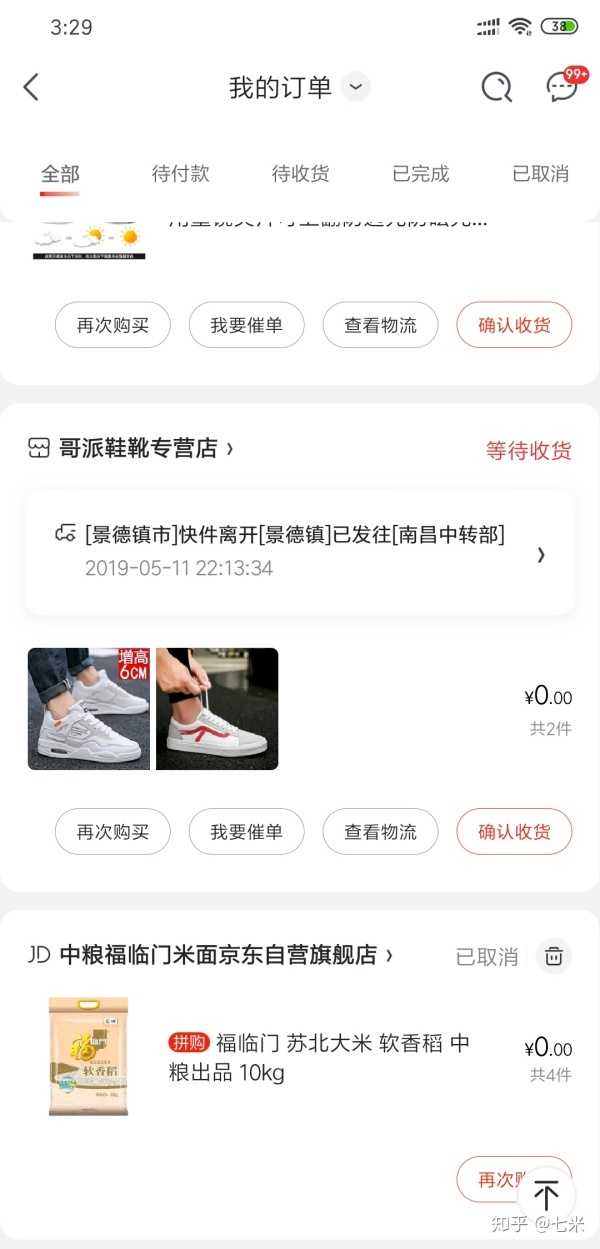Select the 全部 orders tab
Screen dimensions: 600x1249
(x=60, y=173)
